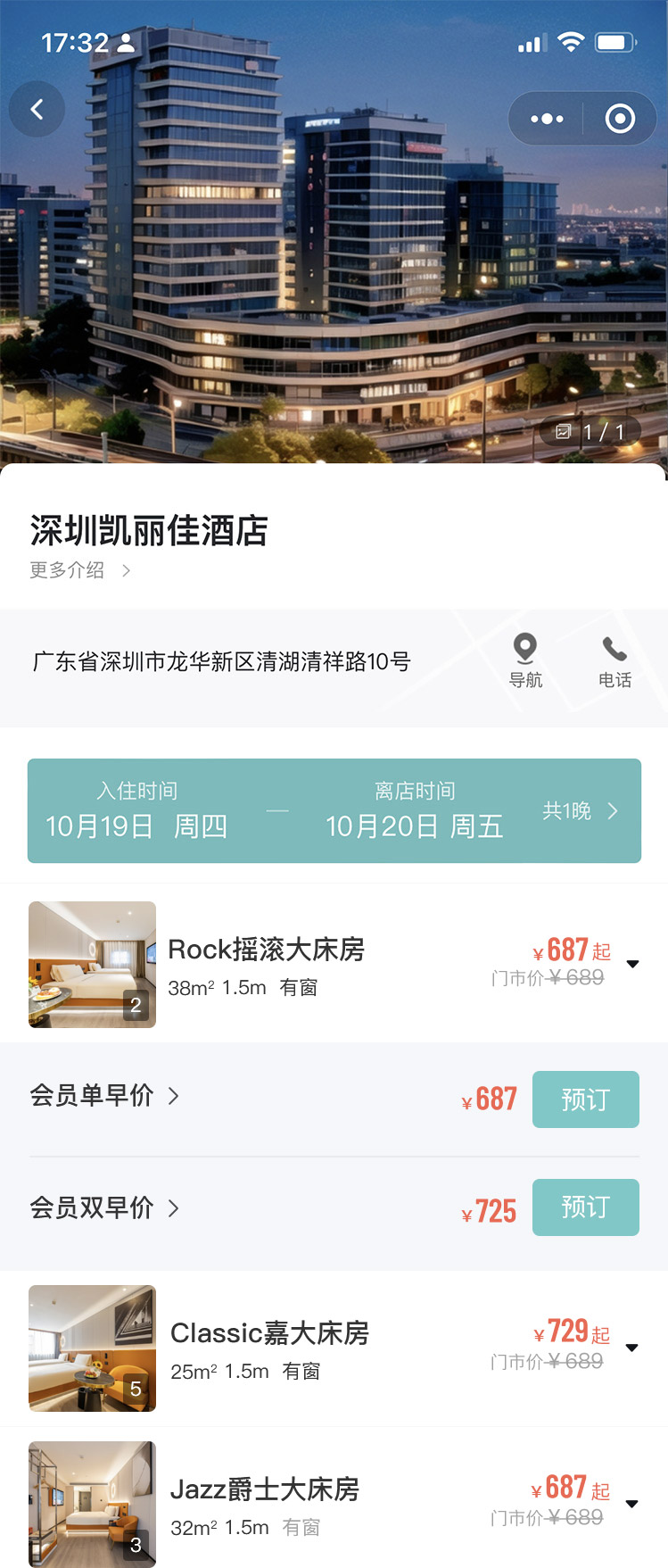Viewport: 668px width, 1568px height.
Task: Collapse Rock摇滚大床房 rate list
Action: point(632,964)
